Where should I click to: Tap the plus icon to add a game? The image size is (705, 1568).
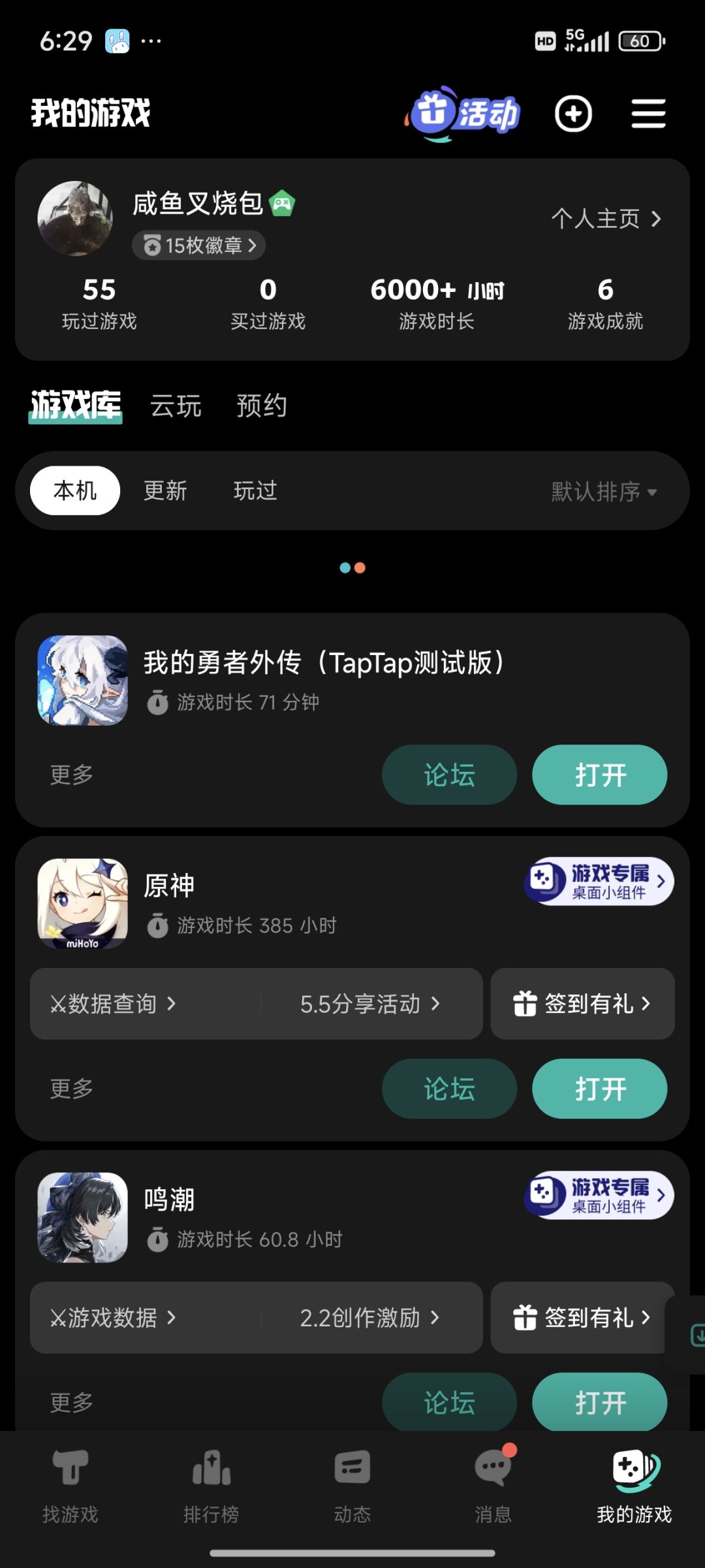(573, 112)
